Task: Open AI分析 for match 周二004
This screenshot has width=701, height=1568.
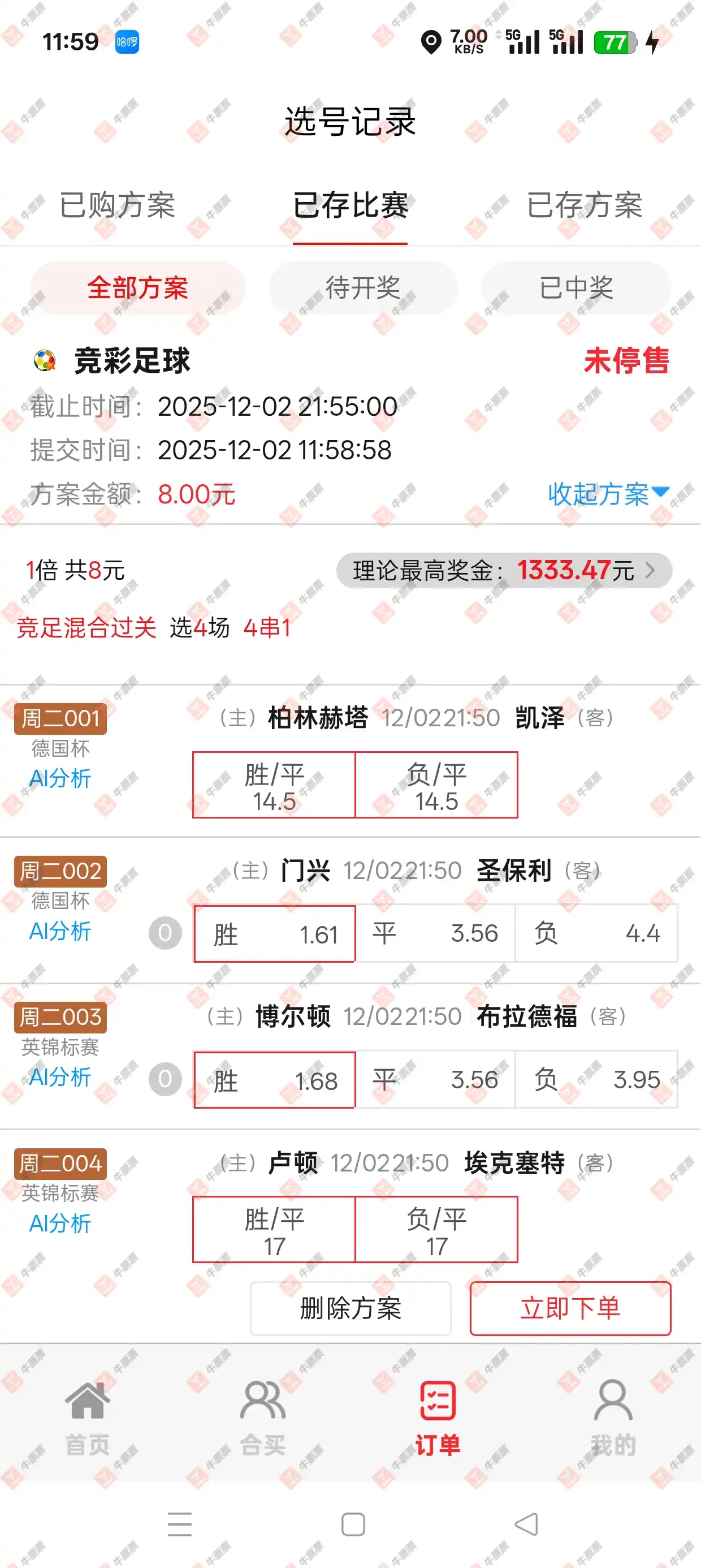Action: coord(60,1223)
